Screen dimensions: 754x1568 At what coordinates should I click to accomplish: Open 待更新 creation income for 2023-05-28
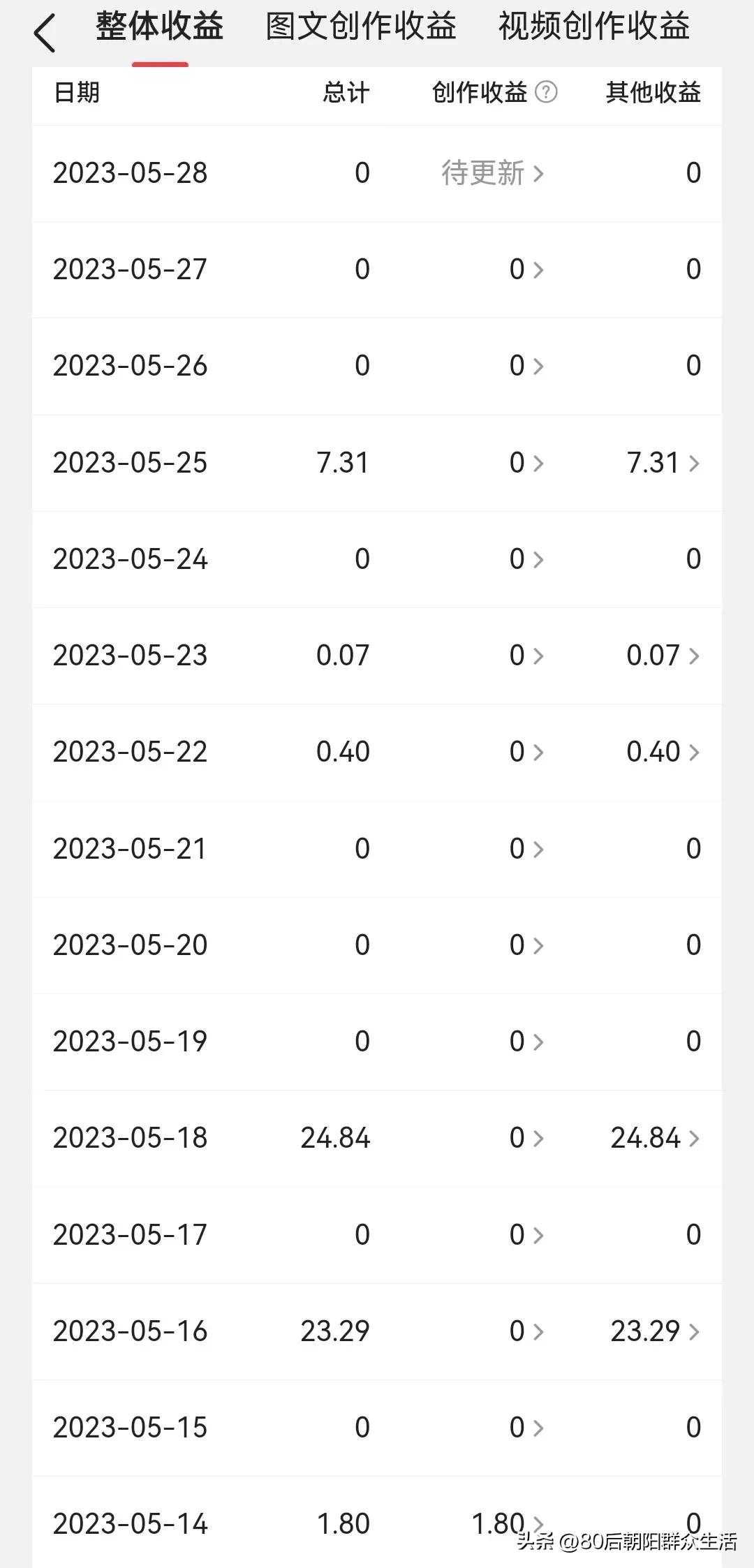tap(492, 173)
